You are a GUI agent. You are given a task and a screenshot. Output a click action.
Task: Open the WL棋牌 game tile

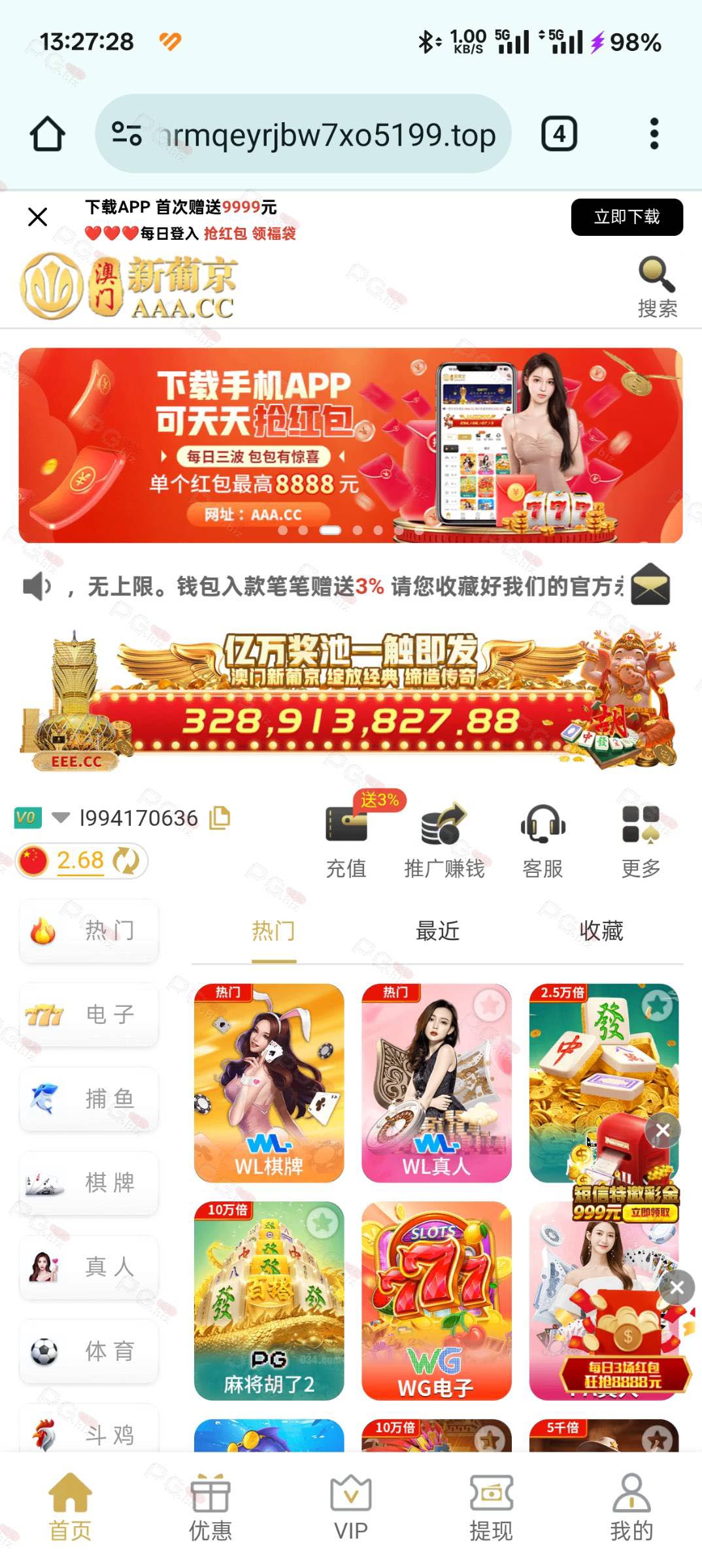pos(269,1083)
